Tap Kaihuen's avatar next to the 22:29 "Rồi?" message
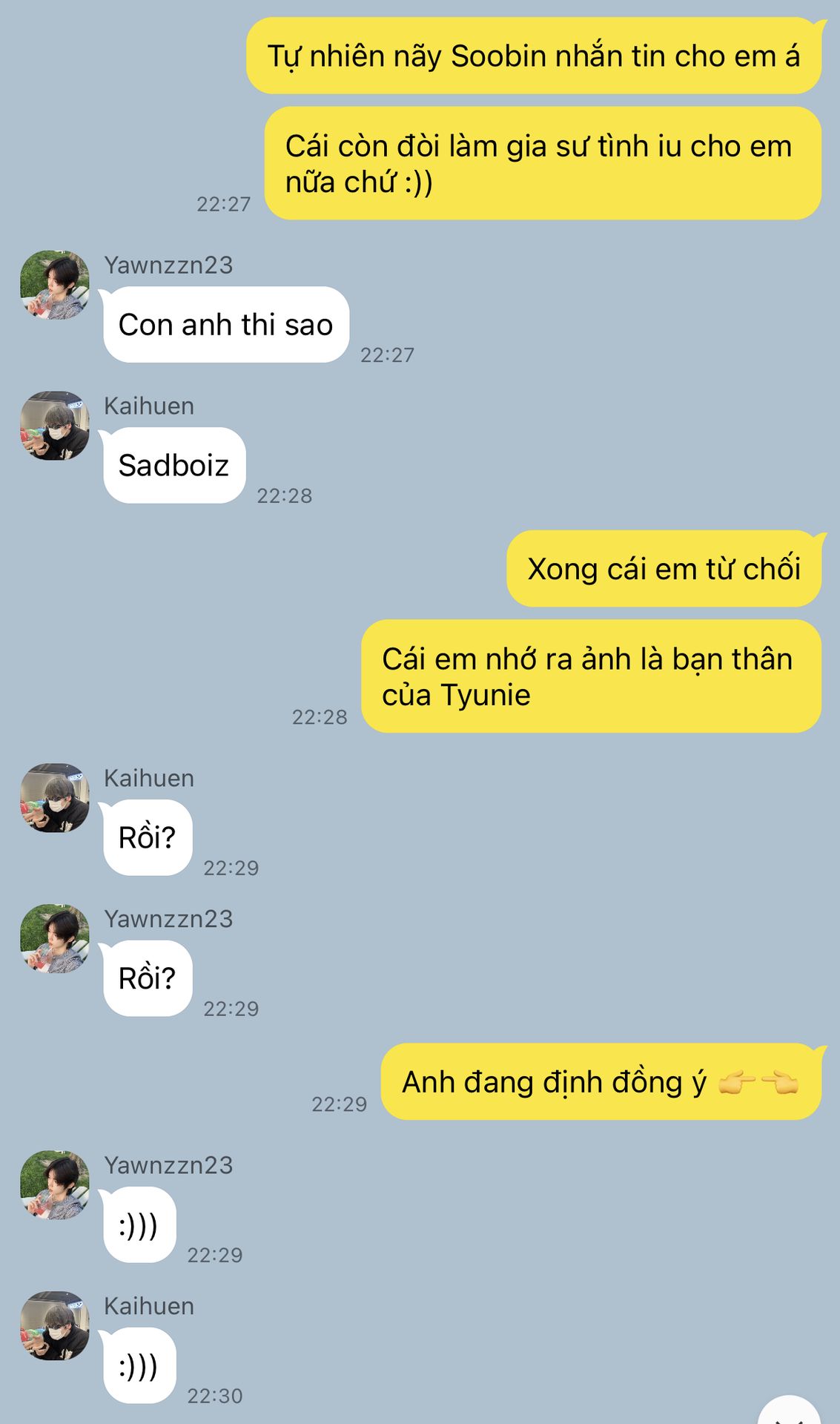 [55, 798]
